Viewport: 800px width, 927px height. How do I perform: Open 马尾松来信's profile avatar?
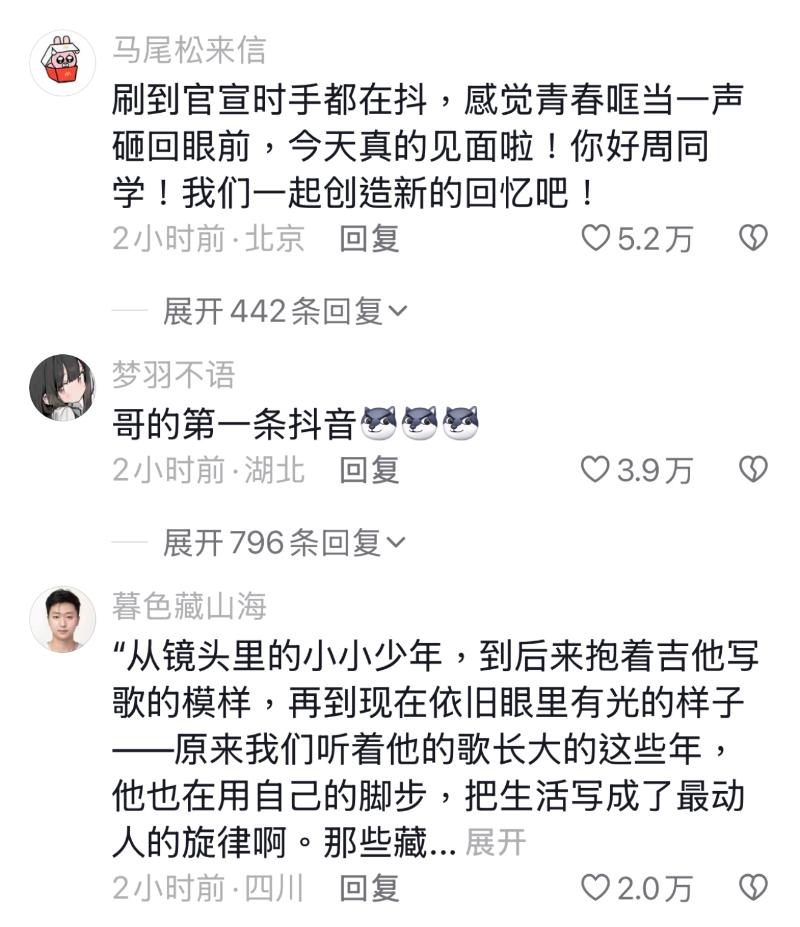tap(62, 63)
